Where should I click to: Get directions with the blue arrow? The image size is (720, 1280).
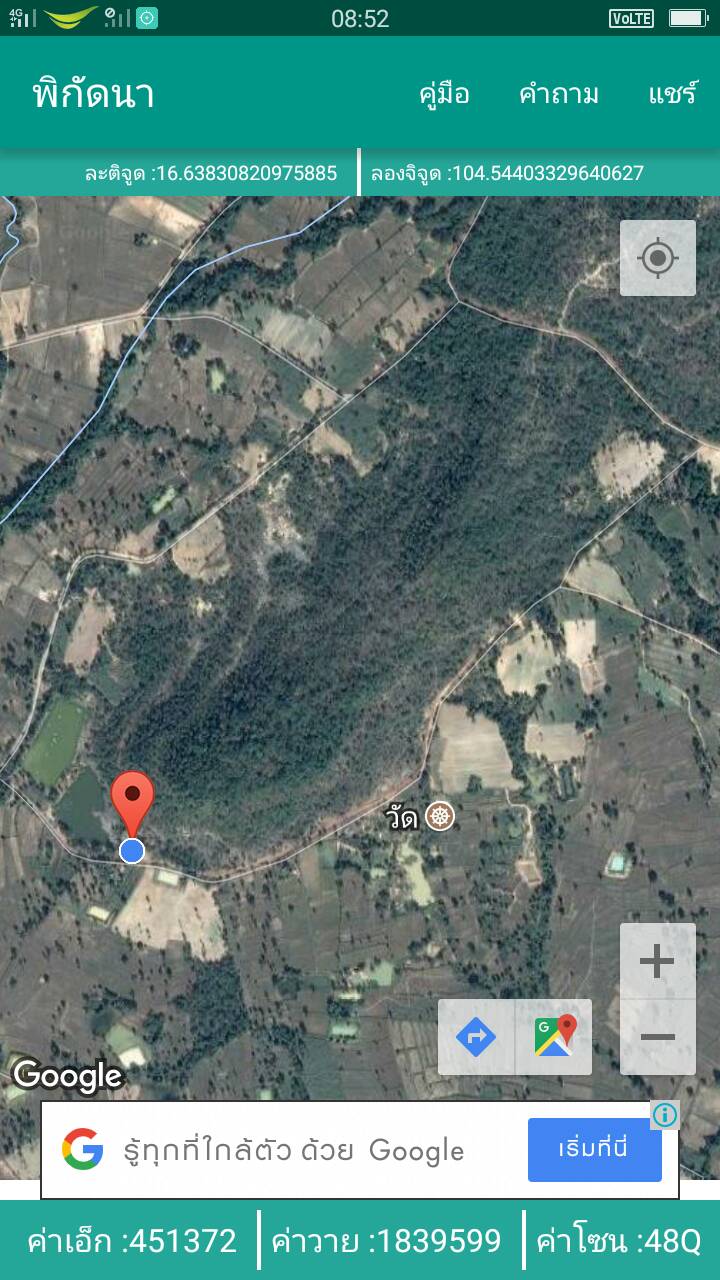[476, 1037]
